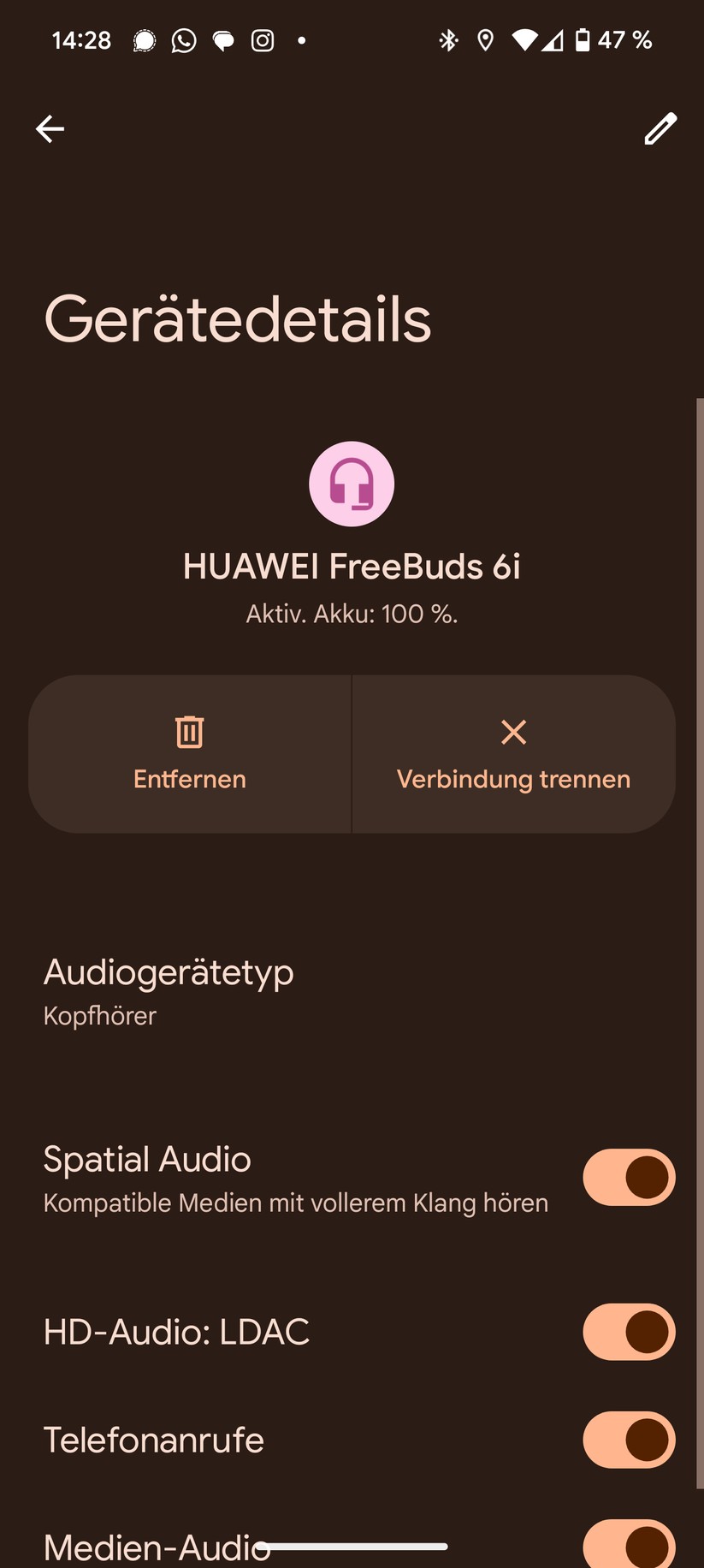Tap the X icon above Verbindung trennen
This screenshot has width=704, height=1568.
512,732
